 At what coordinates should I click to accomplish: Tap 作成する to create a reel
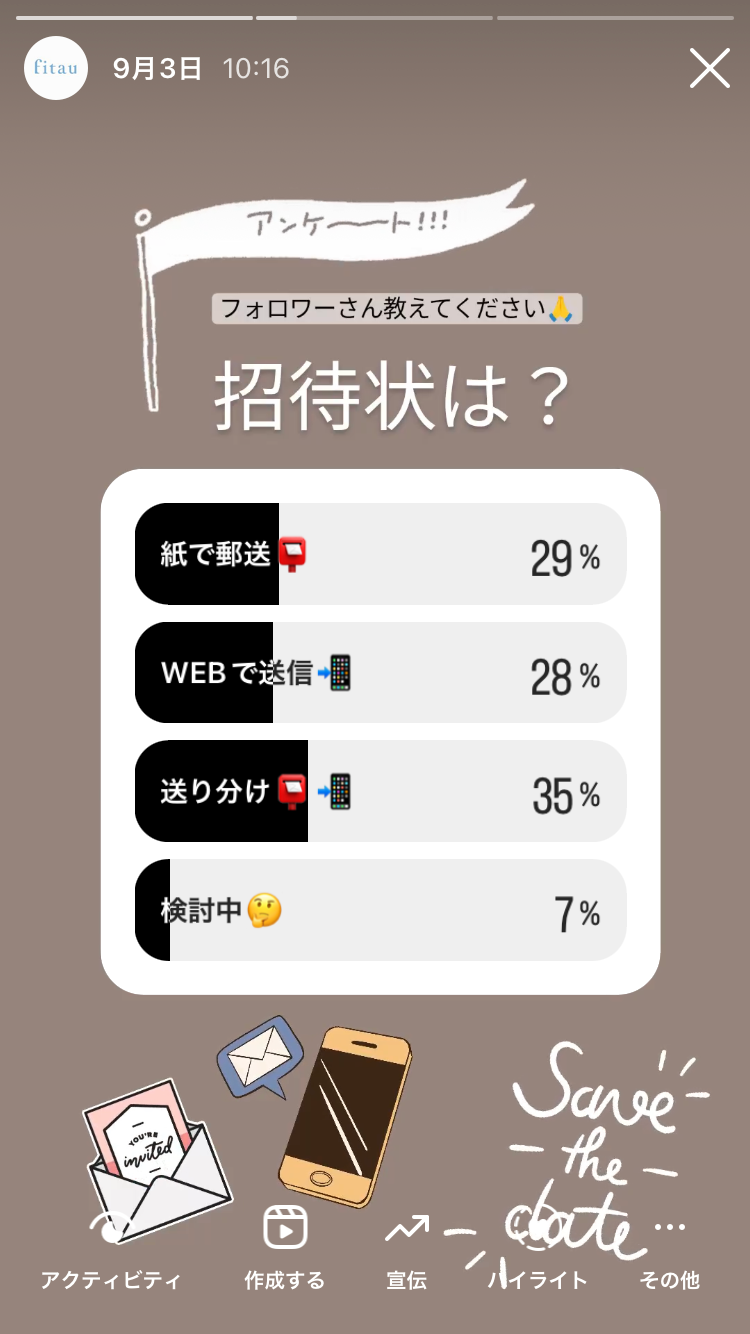(285, 1248)
